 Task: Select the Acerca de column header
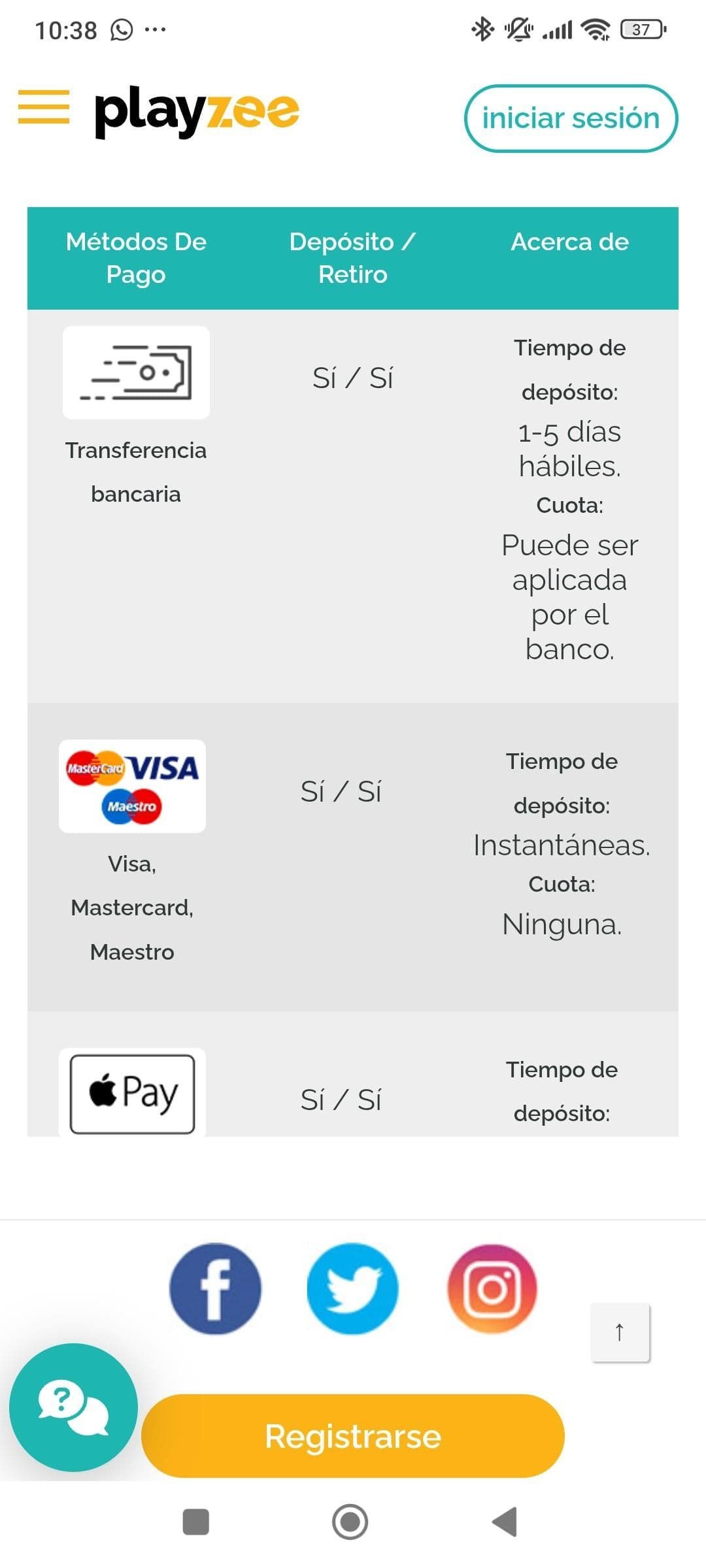click(570, 242)
